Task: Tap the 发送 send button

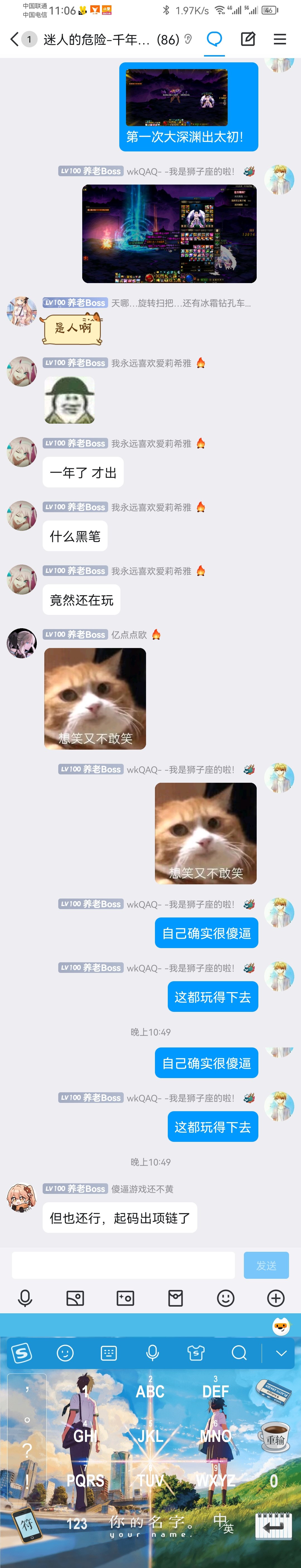Action: [266, 1265]
